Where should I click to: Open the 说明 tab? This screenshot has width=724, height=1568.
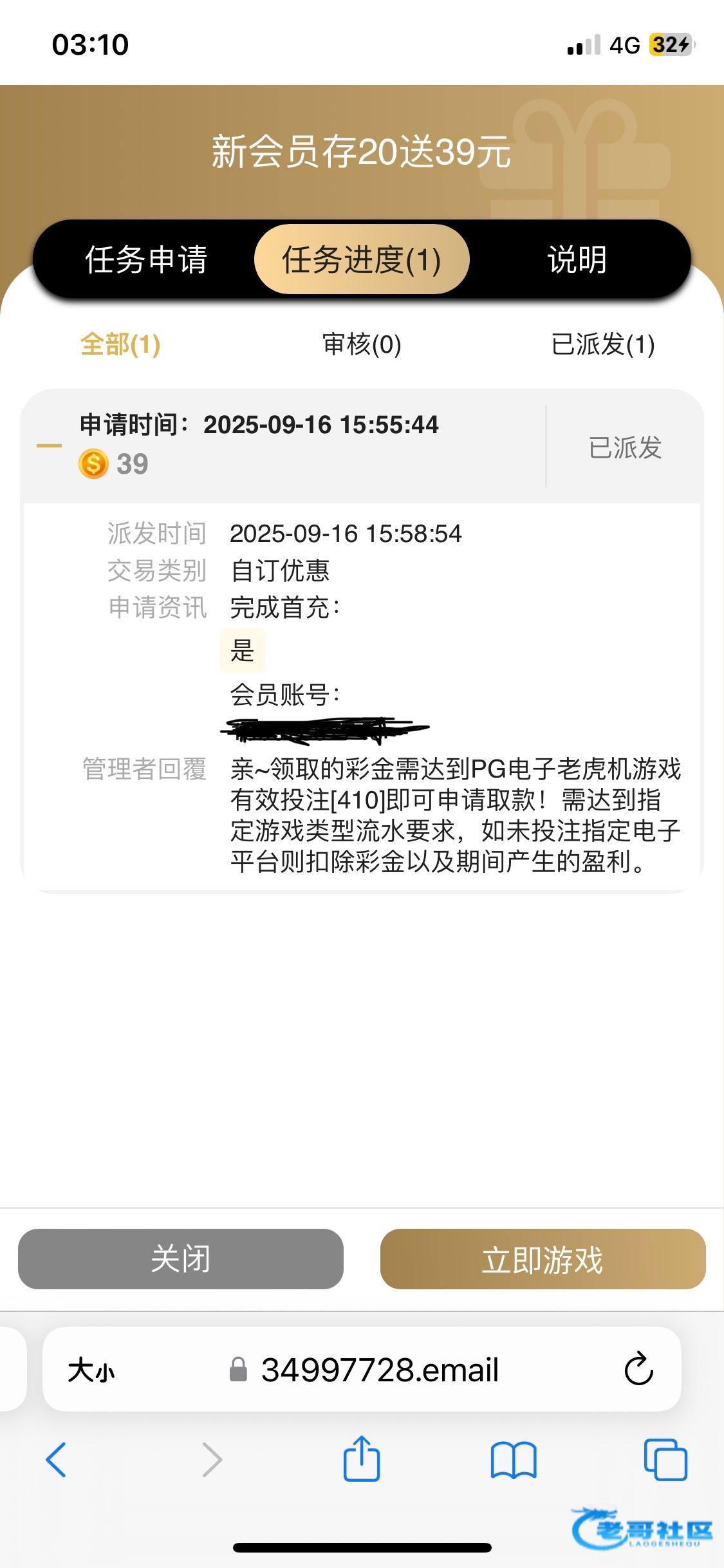pos(577,259)
